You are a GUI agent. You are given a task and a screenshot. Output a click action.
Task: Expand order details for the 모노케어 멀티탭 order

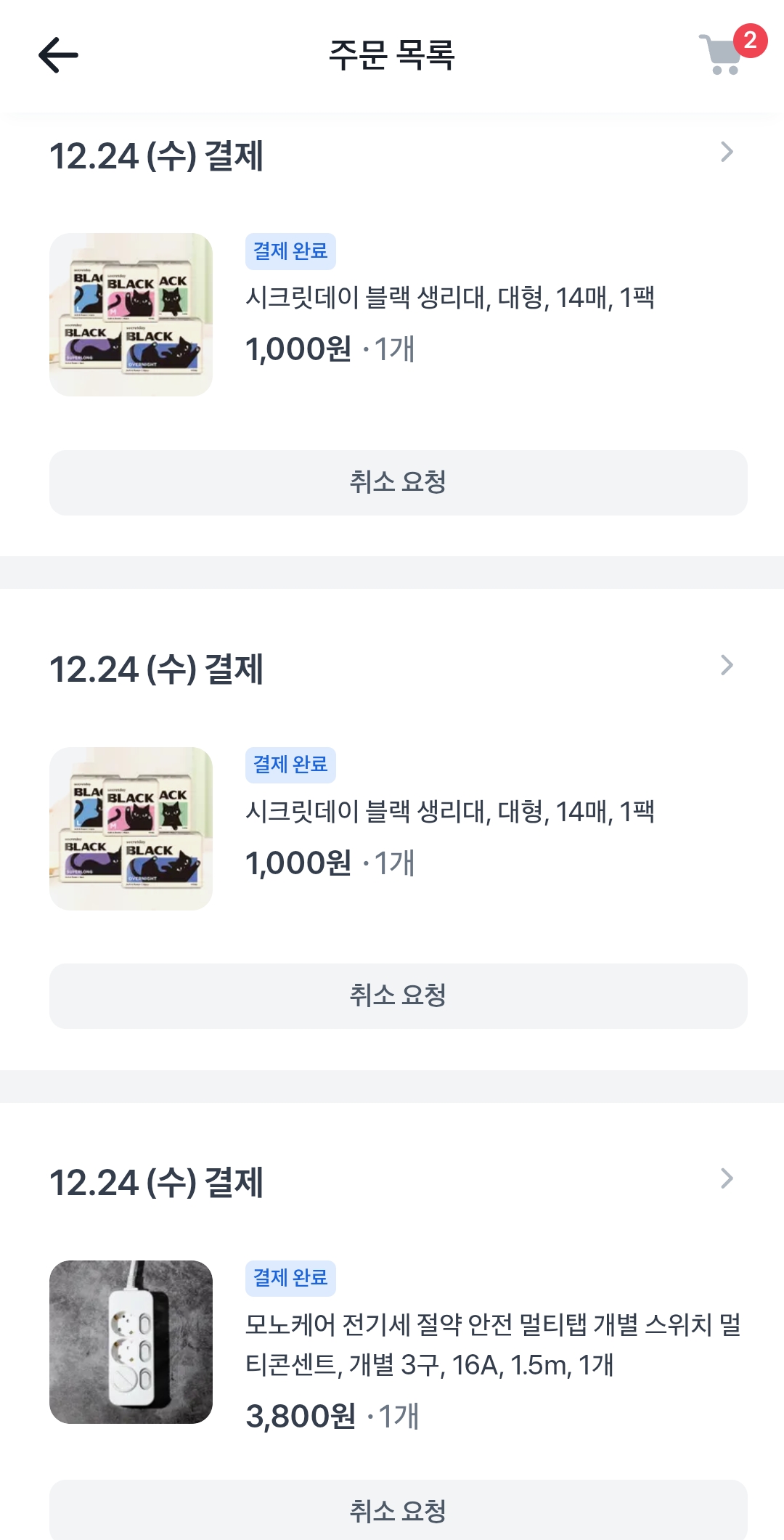pyautogui.click(x=727, y=1179)
